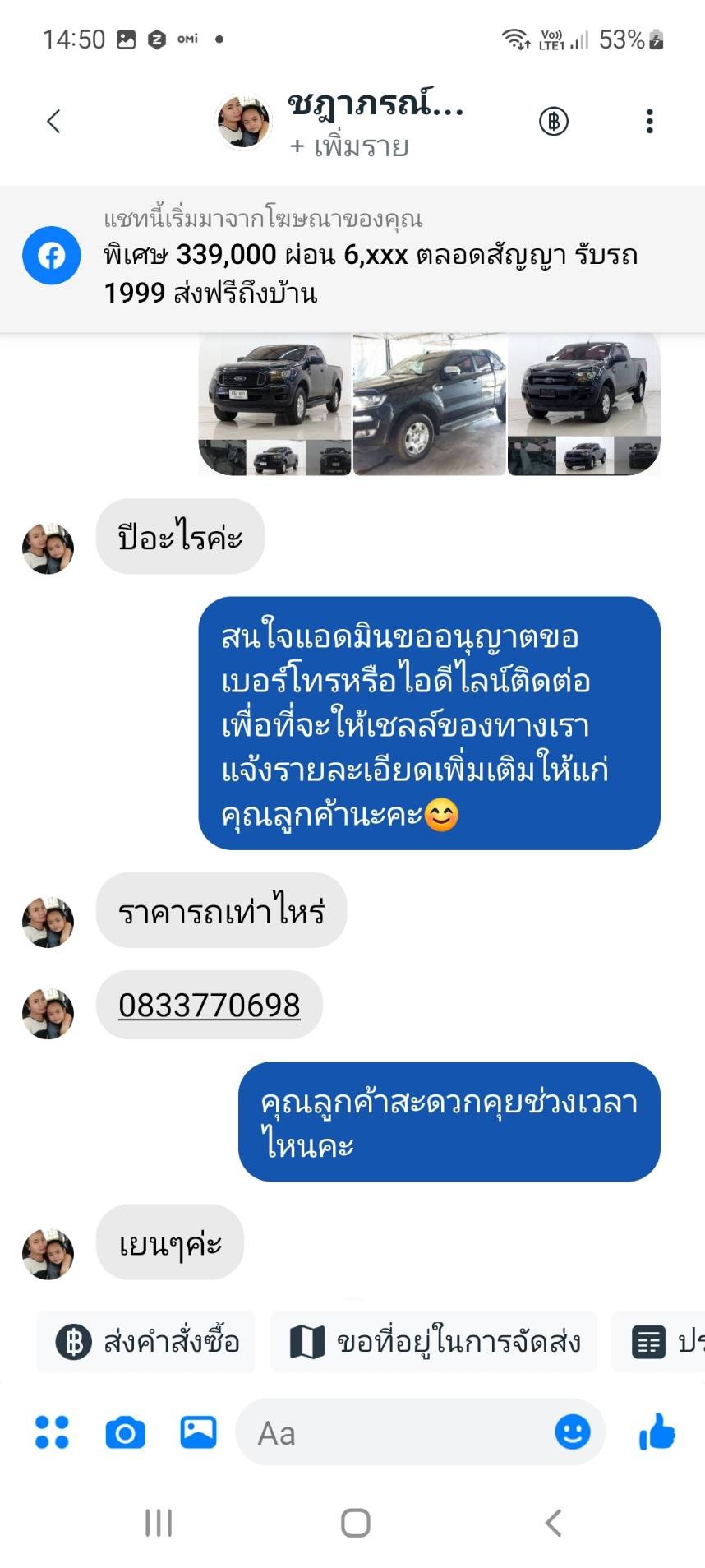This screenshot has width=705, height=1568.
Task: Open the Facebook ad banner for 339,000 offer
Action: (x=353, y=258)
